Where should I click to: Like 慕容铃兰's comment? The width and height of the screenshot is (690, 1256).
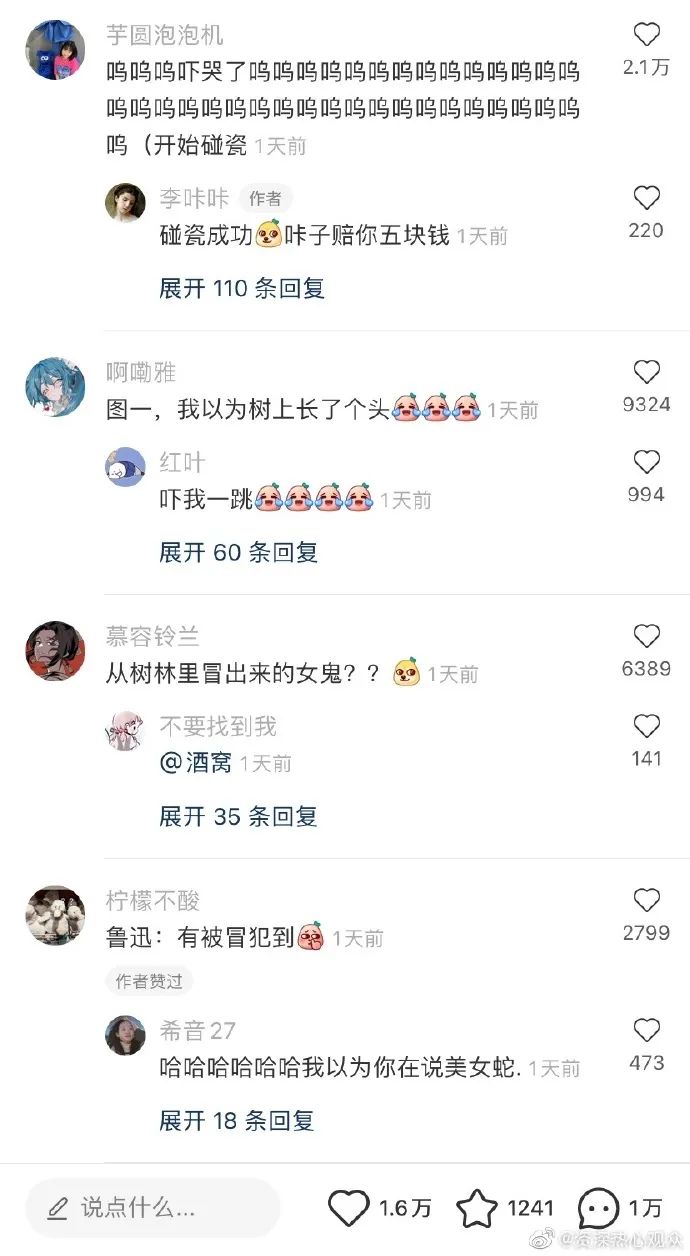646,636
